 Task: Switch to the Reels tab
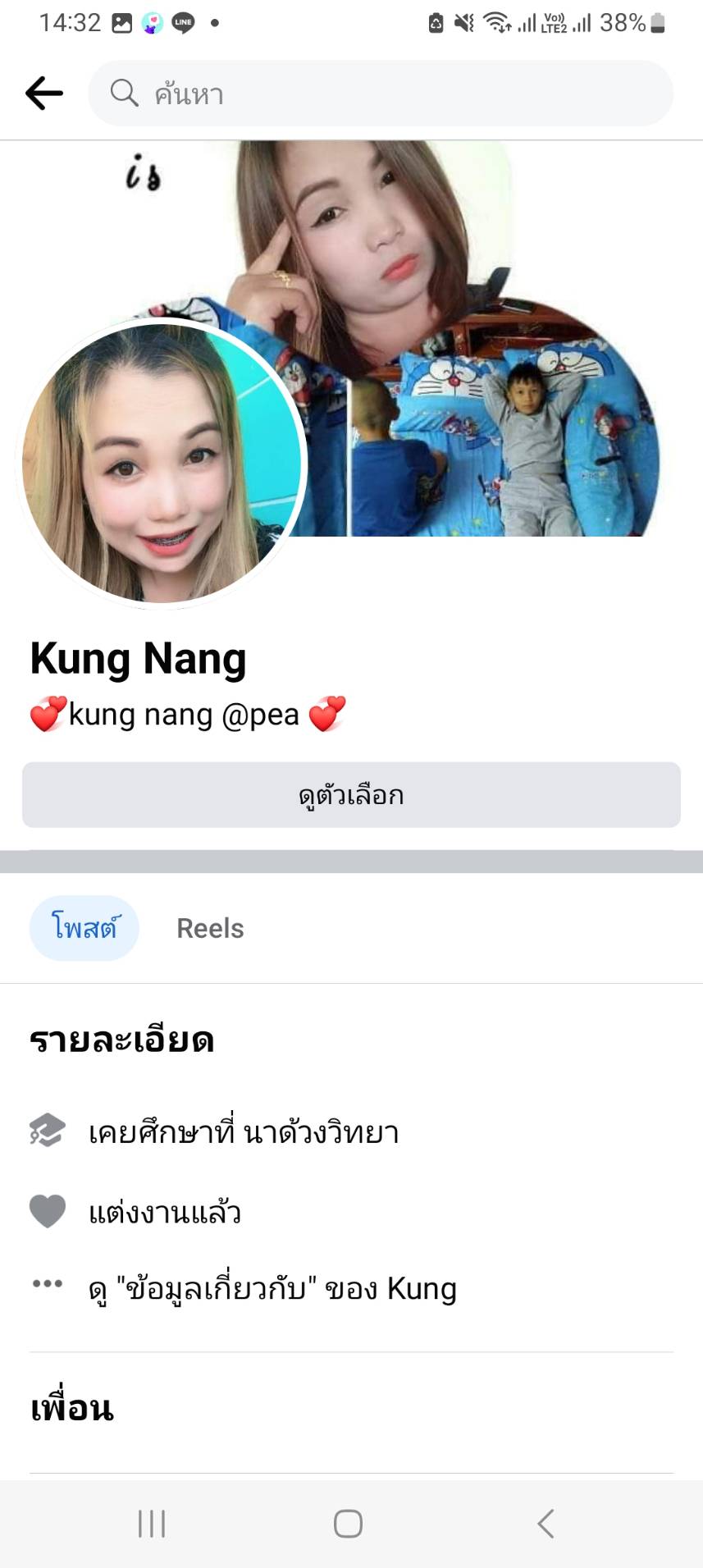(210, 928)
